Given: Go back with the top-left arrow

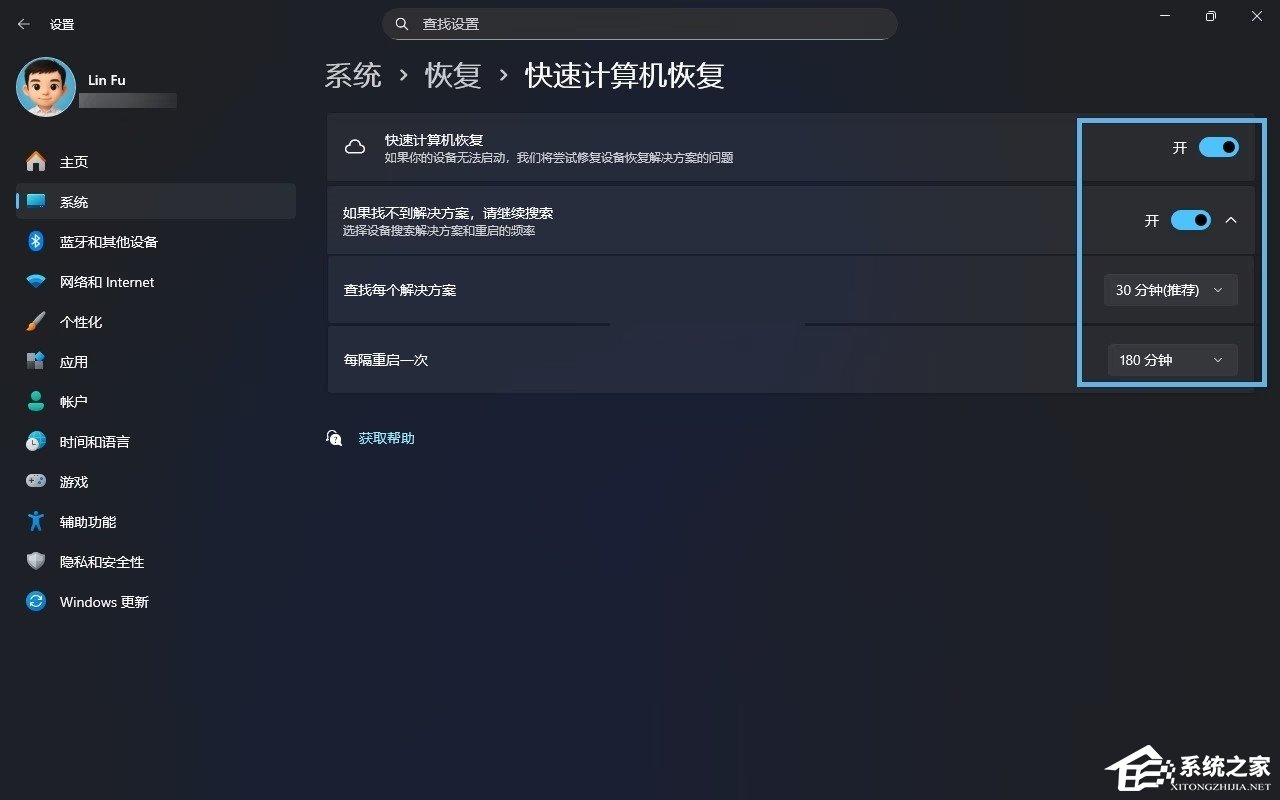Looking at the screenshot, I should (24, 24).
